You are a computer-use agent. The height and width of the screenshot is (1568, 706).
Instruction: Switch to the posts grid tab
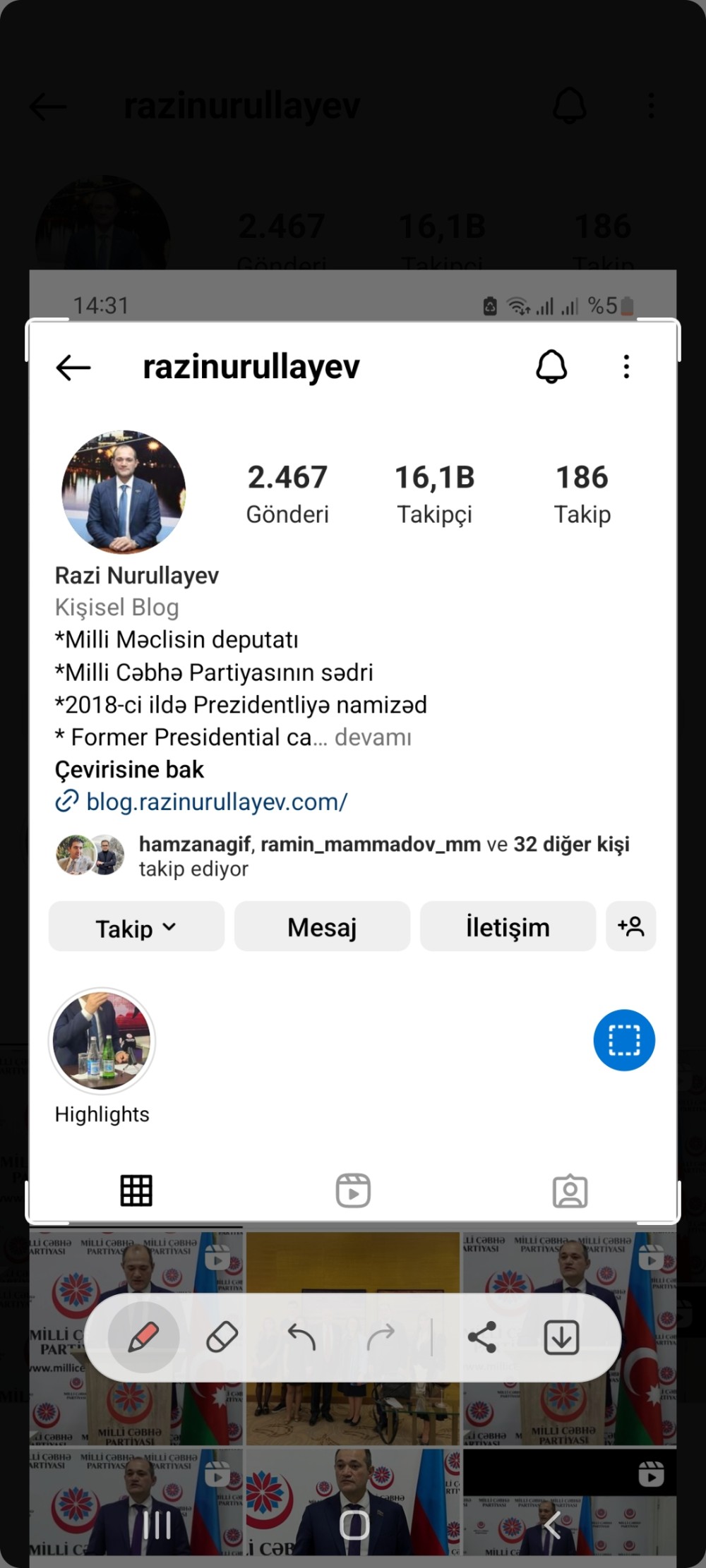point(136,1190)
